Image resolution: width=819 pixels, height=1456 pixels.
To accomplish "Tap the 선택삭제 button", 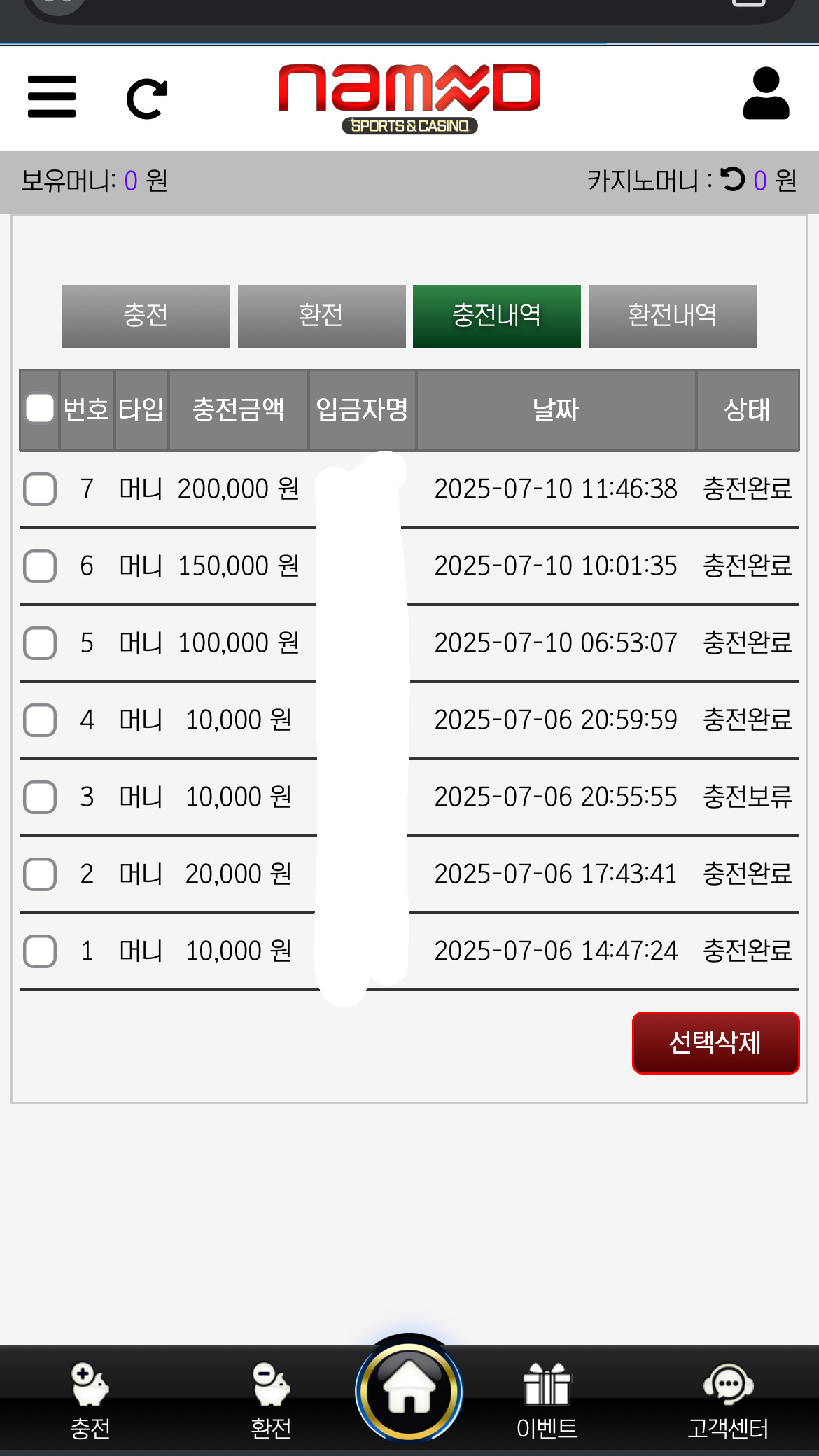I will coord(715,1042).
